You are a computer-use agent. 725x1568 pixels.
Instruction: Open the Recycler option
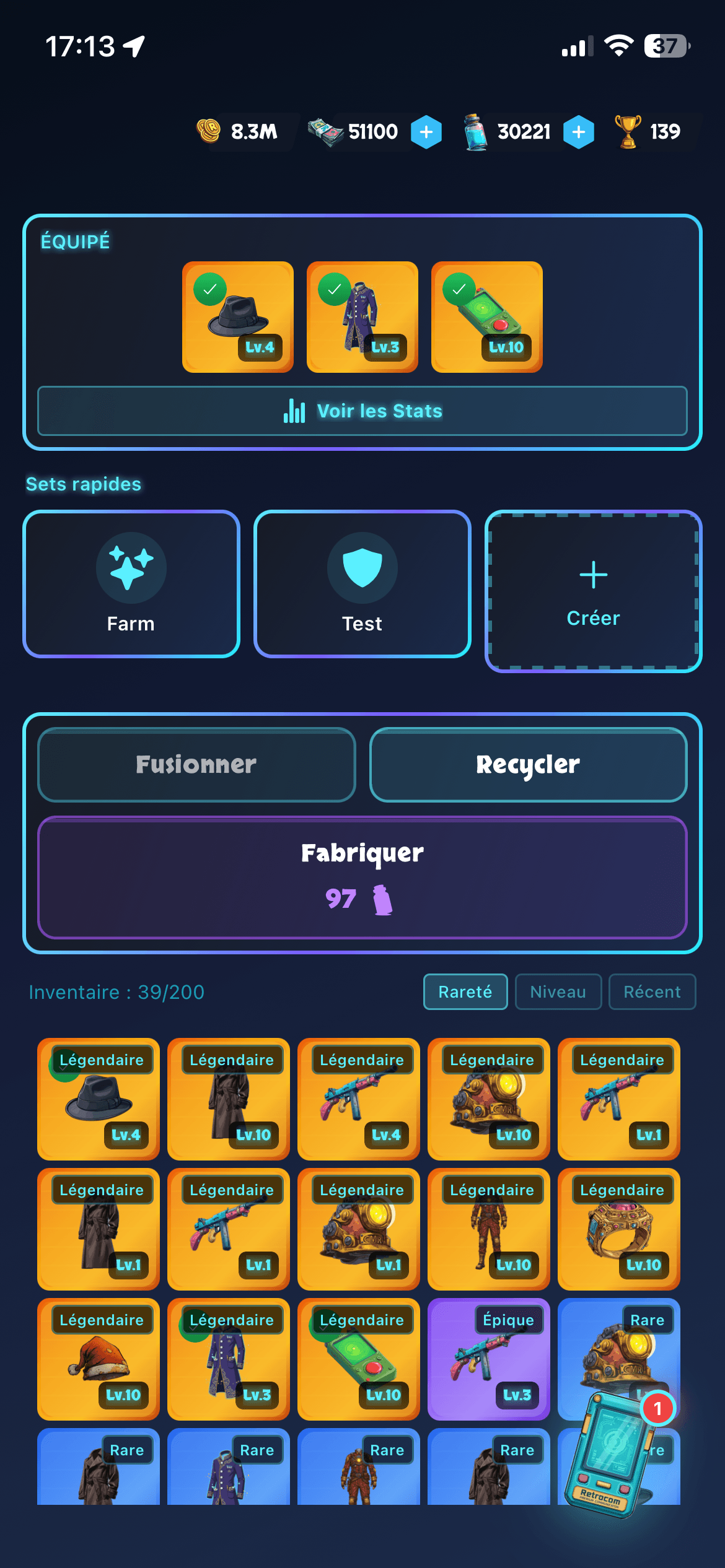528,764
